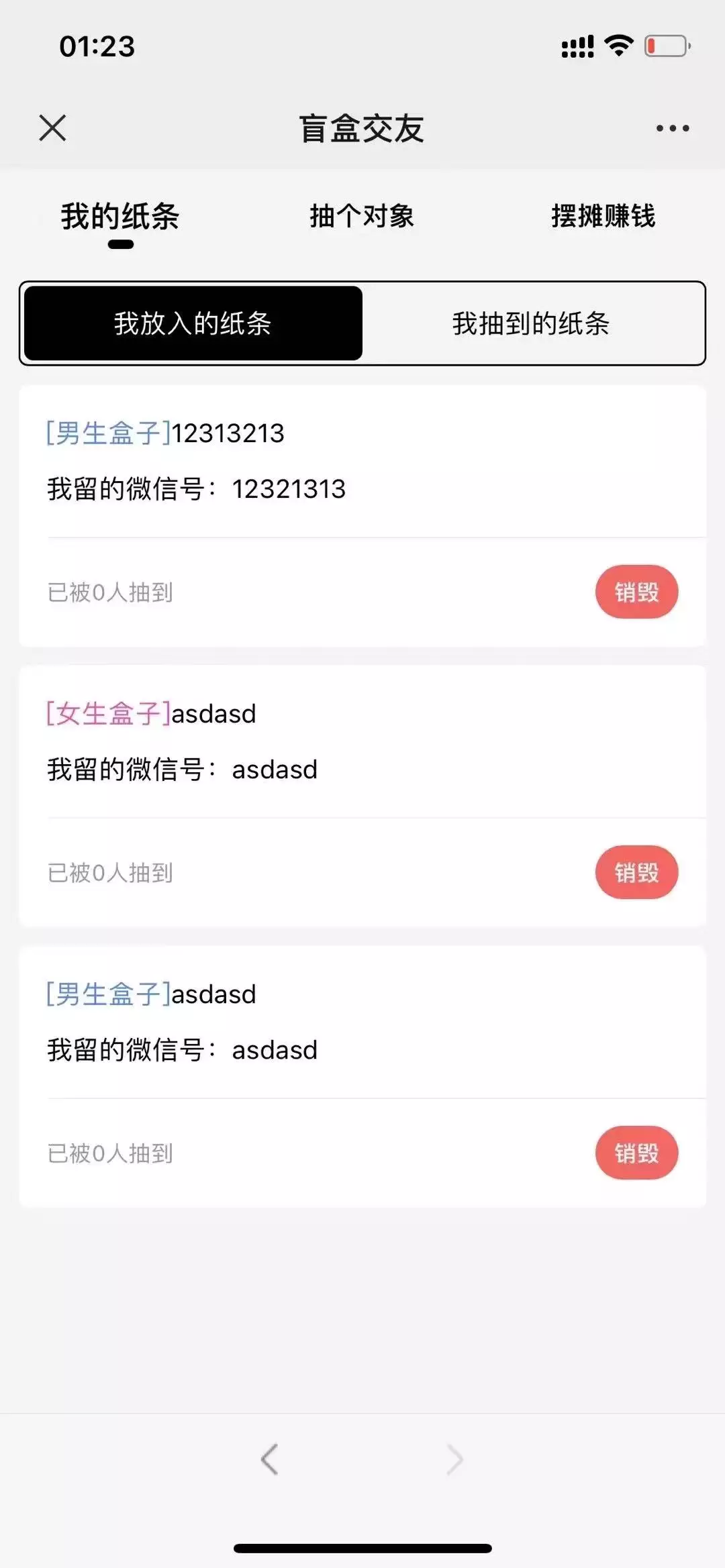
Task: Show 我抽到的纸条 segment
Action: 532,323
